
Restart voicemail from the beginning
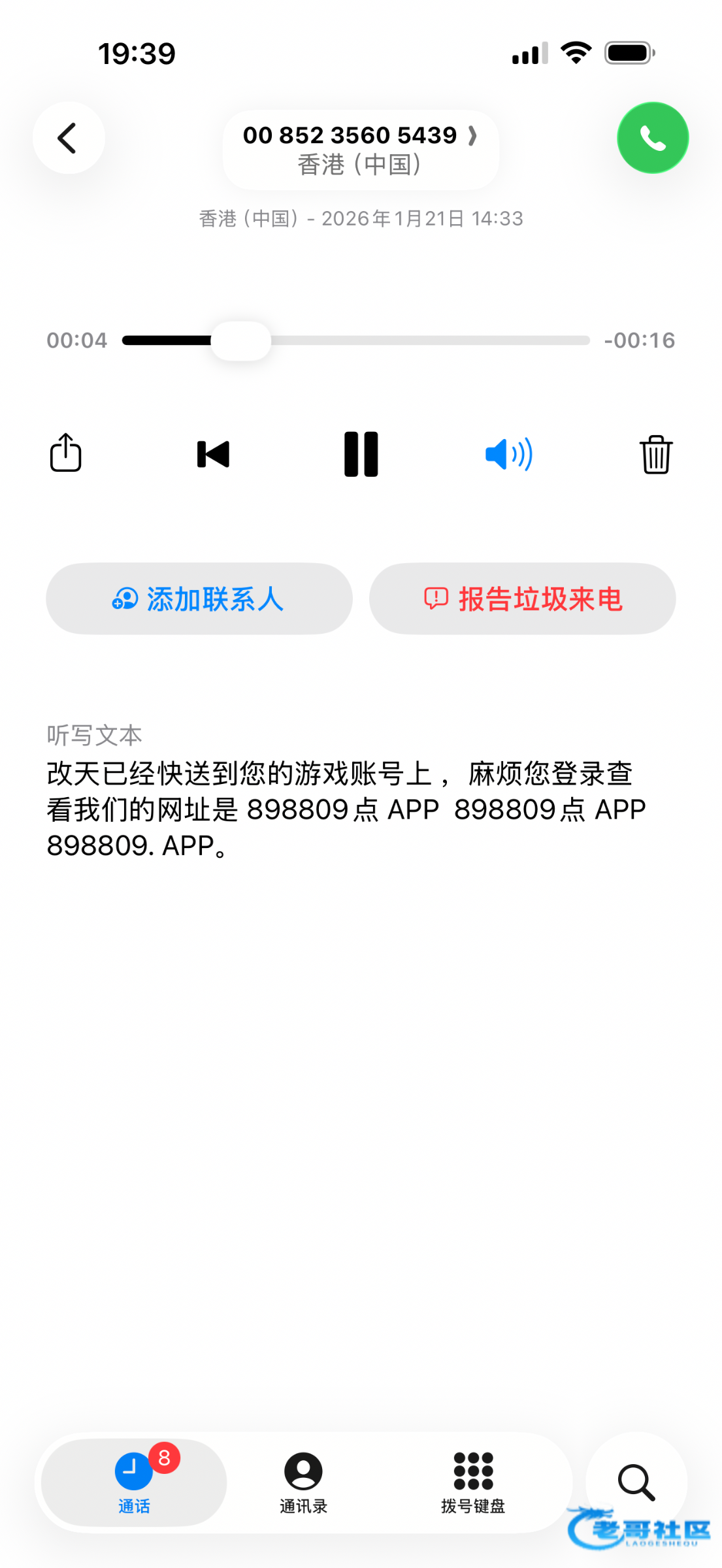(213, 454)
